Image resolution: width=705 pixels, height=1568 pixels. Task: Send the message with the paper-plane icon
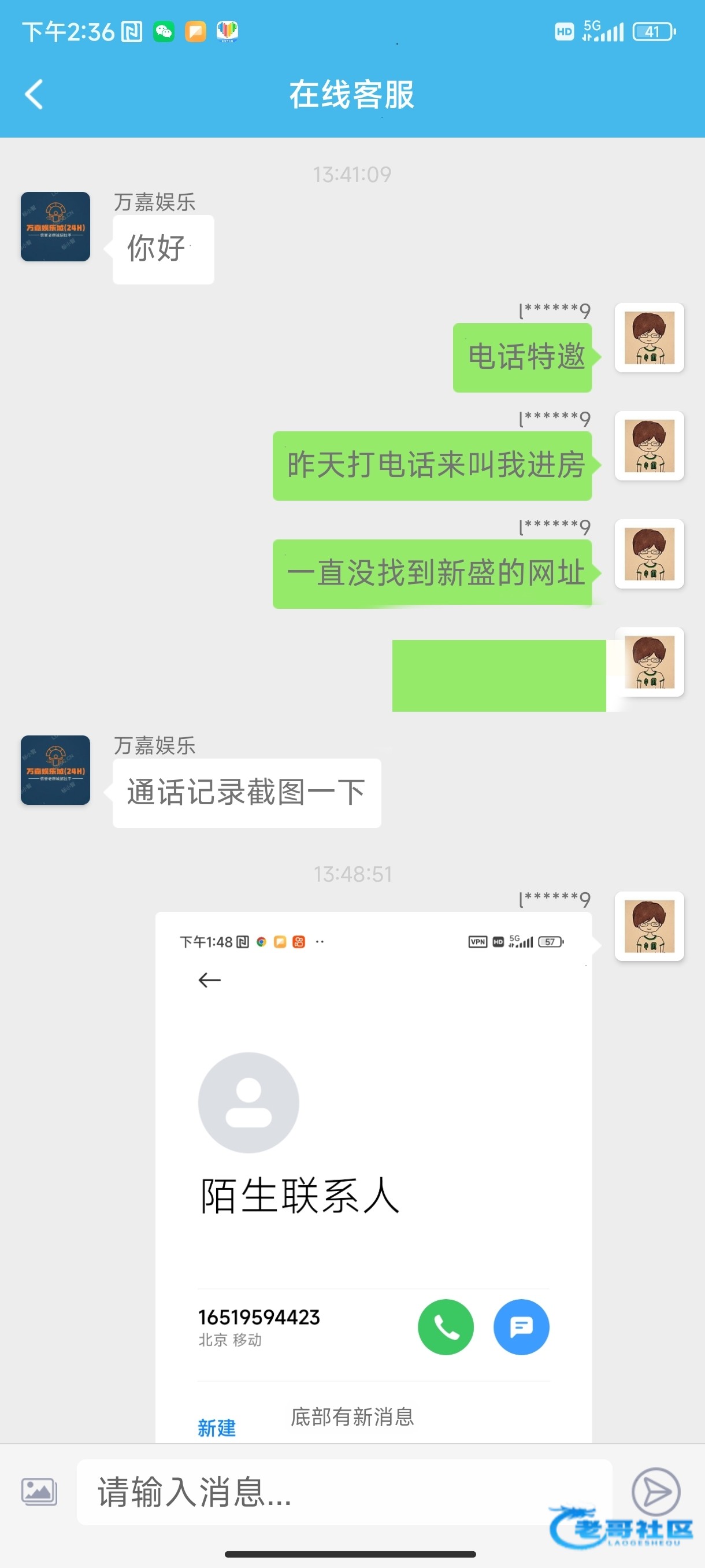tap(655, 1491)
